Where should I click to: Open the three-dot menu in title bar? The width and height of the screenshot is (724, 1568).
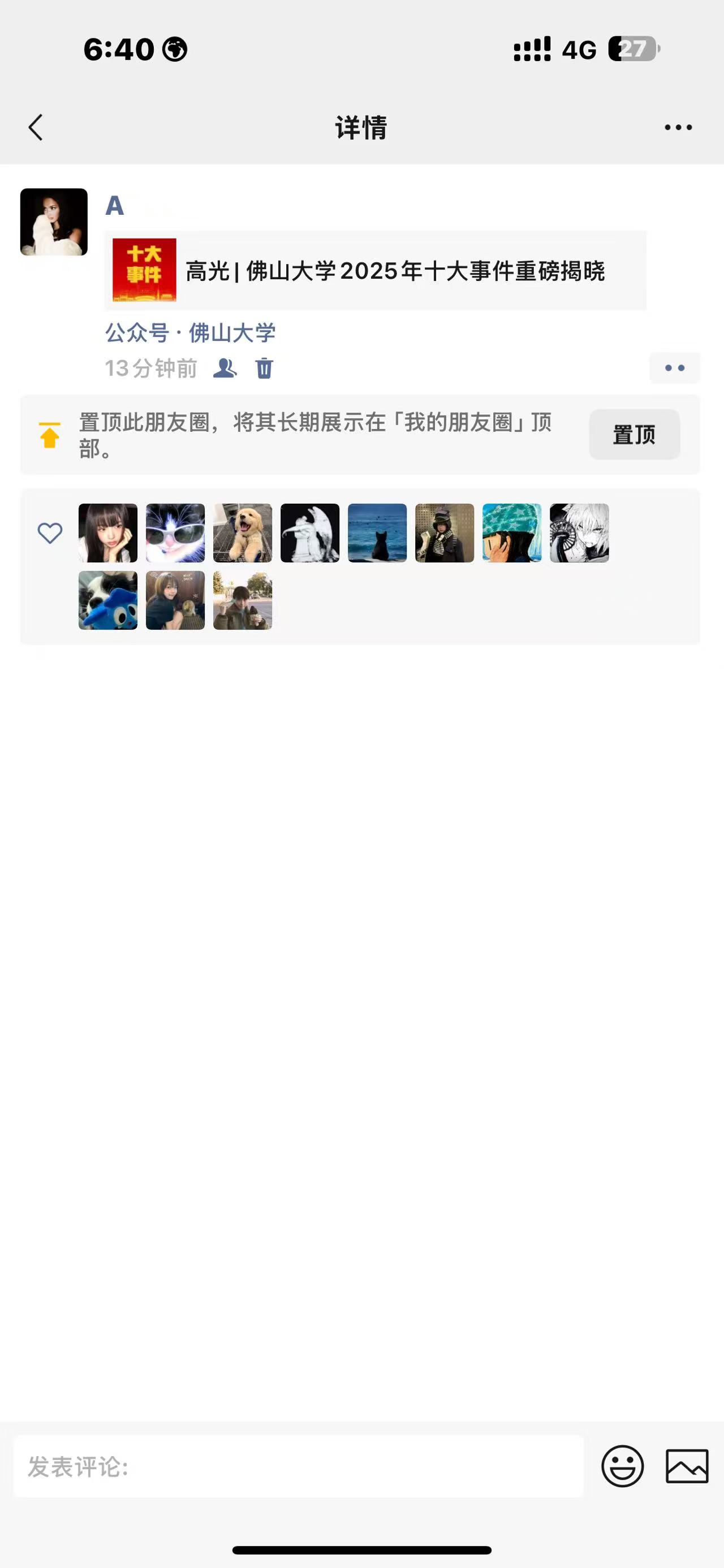click(x=678, y=127)
